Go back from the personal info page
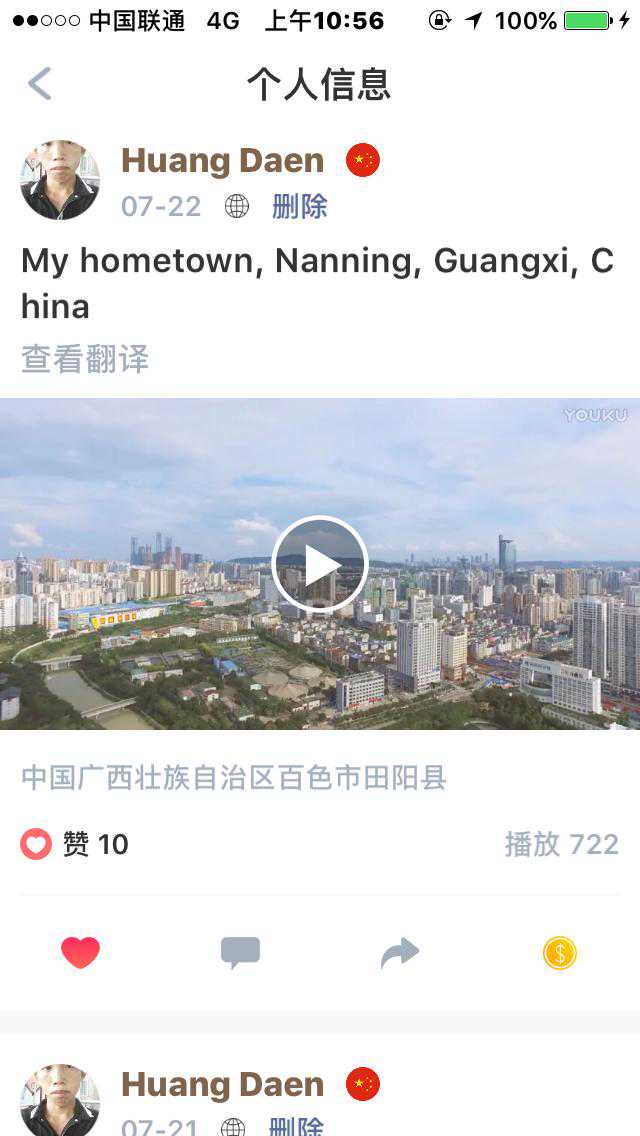 (x=40, y=84)
